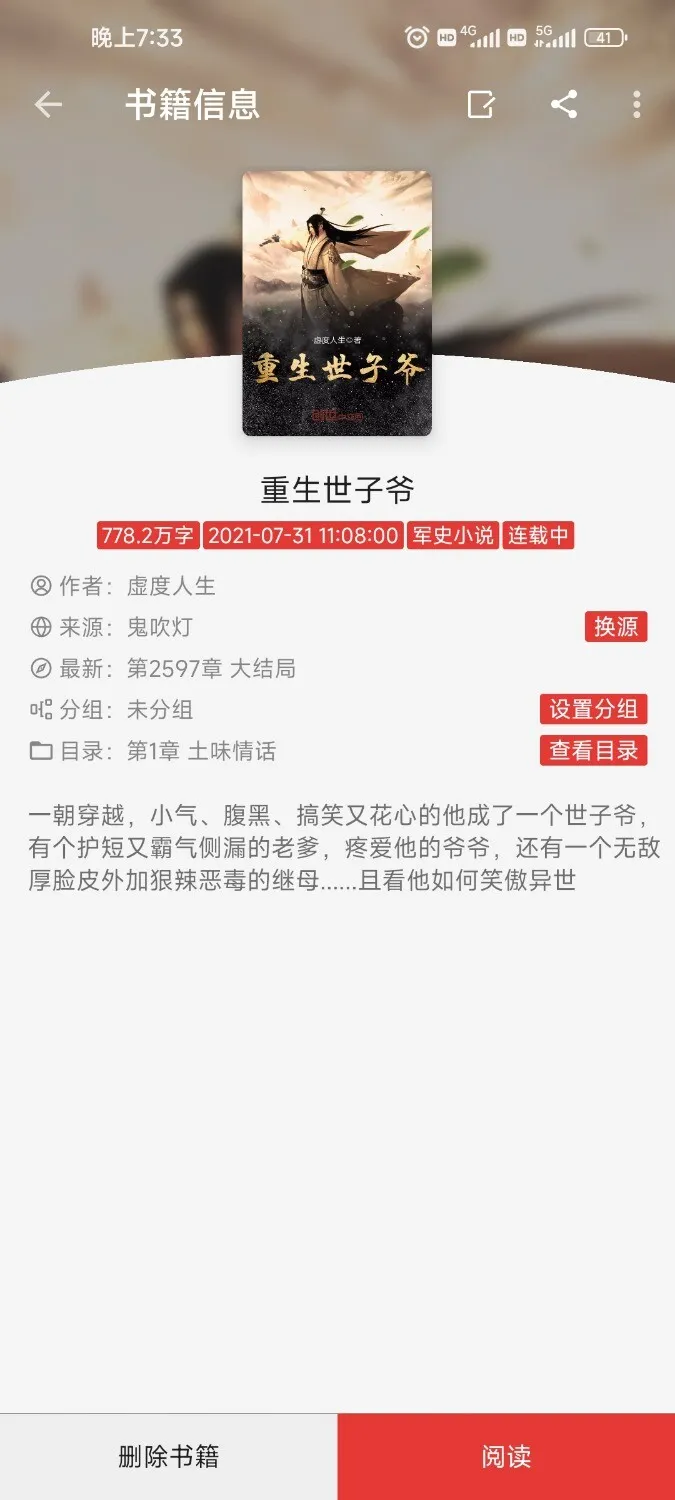Start reading with the 阅读 button
675x1500 pixels.
click(506, 1456)
